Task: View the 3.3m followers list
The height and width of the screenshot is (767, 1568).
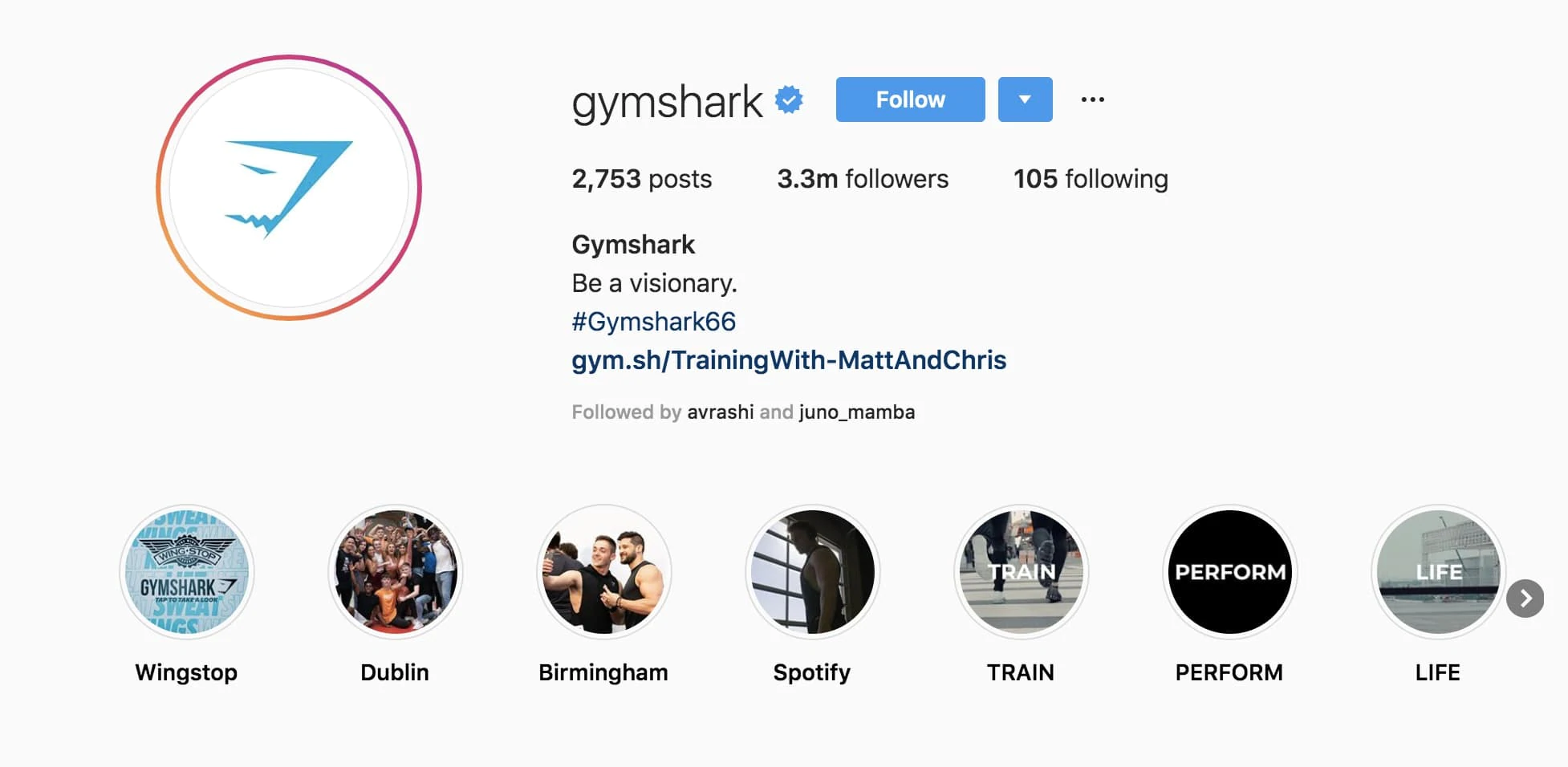Action: (x=862, y=179)
